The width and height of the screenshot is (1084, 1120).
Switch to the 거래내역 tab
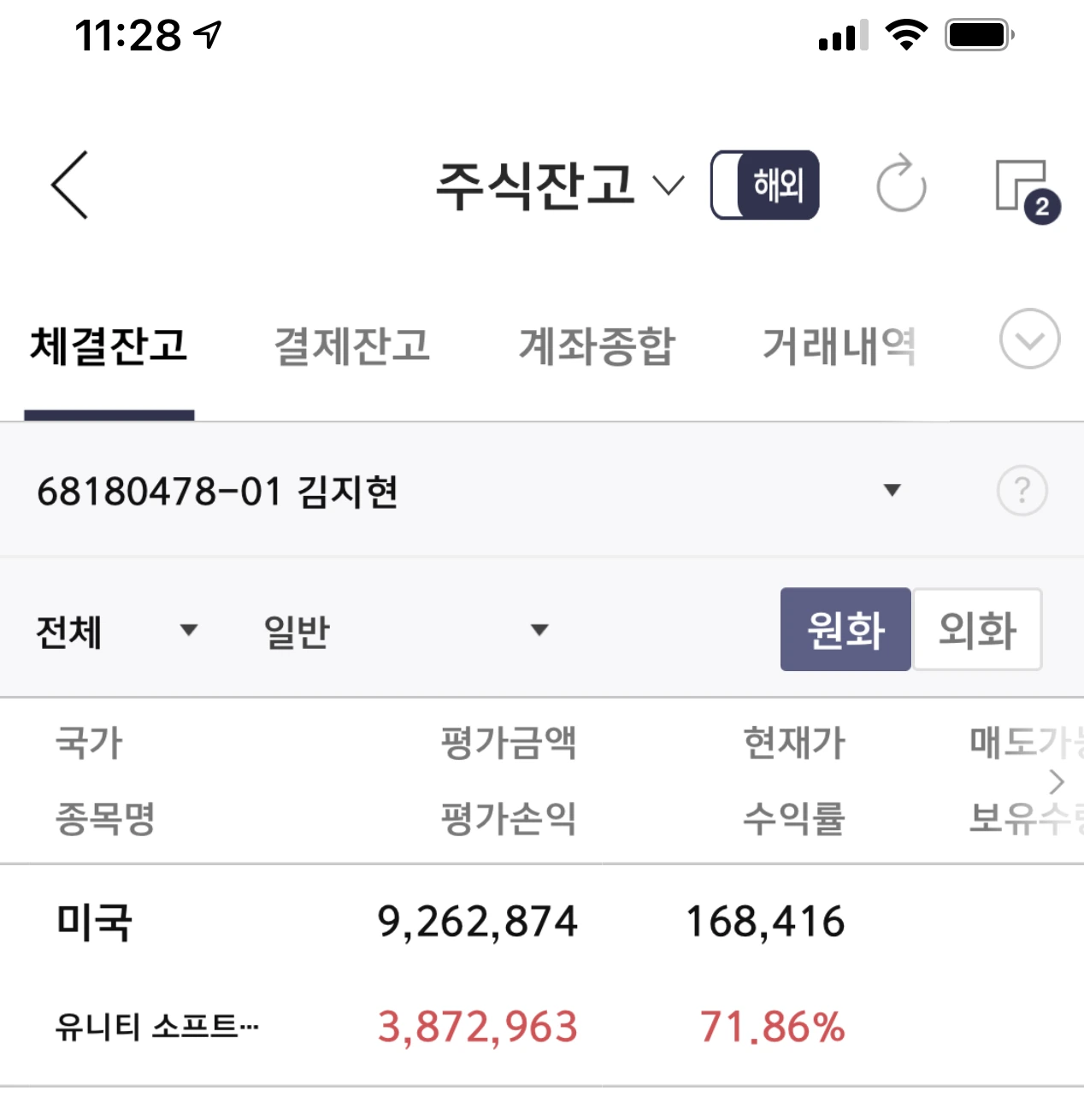[x=840, y=346]
